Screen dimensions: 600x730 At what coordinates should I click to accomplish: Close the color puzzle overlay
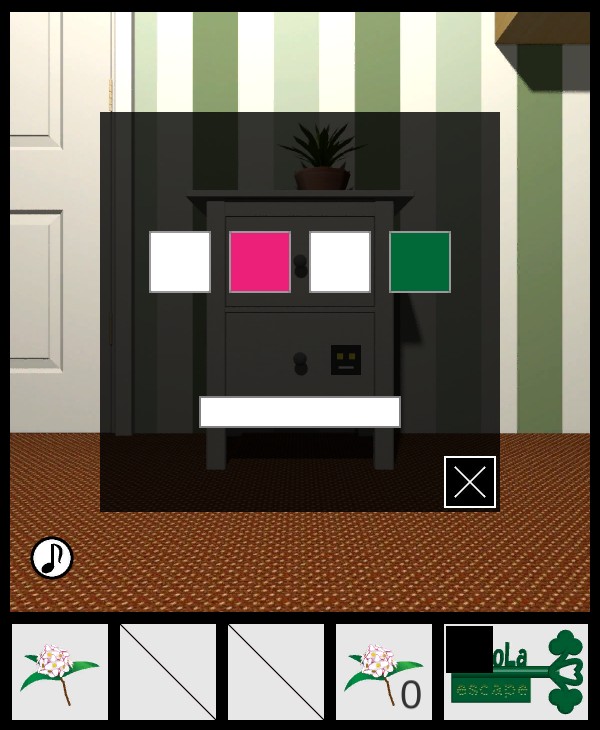pyautogui.click(x=470, y=482)
